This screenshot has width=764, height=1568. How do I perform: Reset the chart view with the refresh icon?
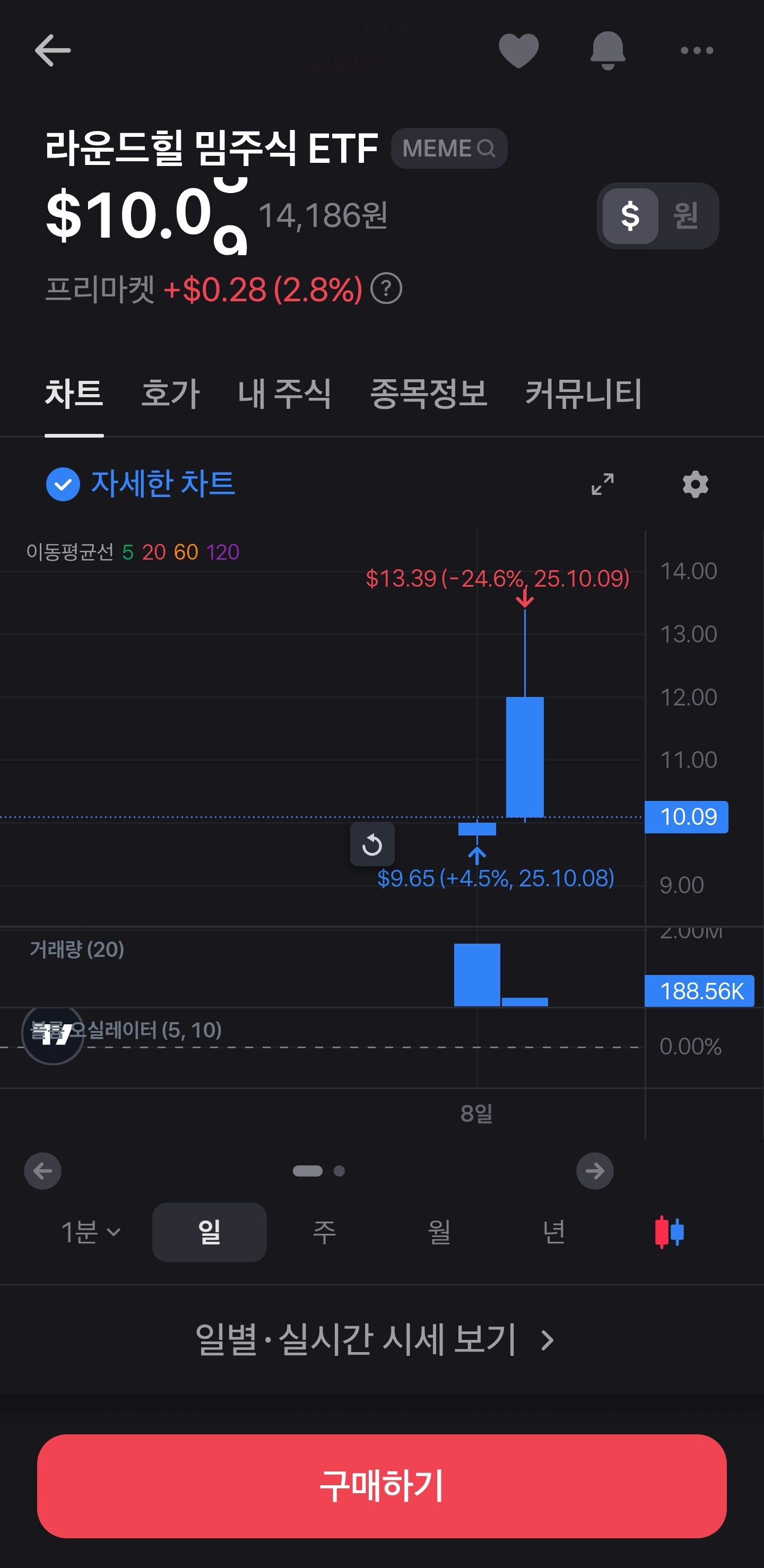(x=372, y=844)
